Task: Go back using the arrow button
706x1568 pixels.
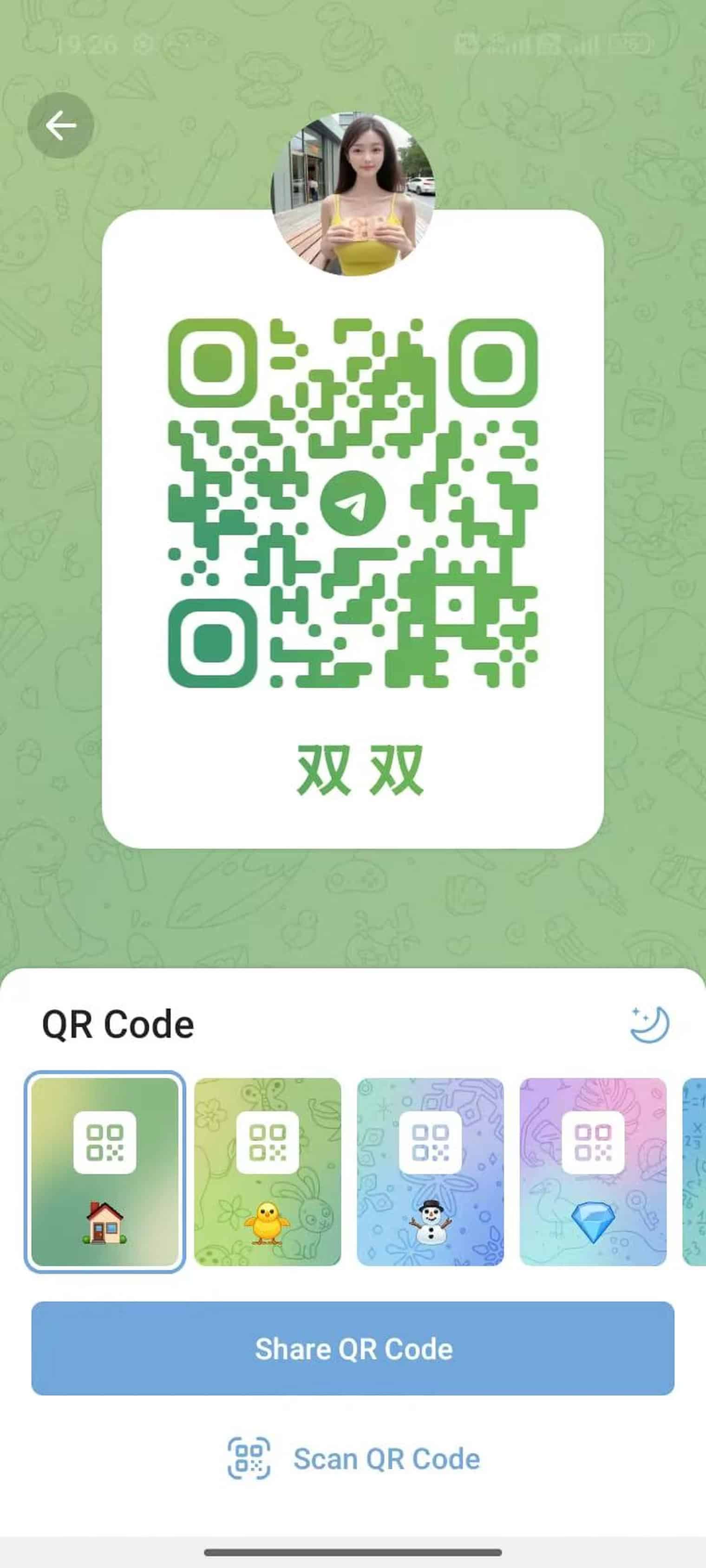Action: 60,126
